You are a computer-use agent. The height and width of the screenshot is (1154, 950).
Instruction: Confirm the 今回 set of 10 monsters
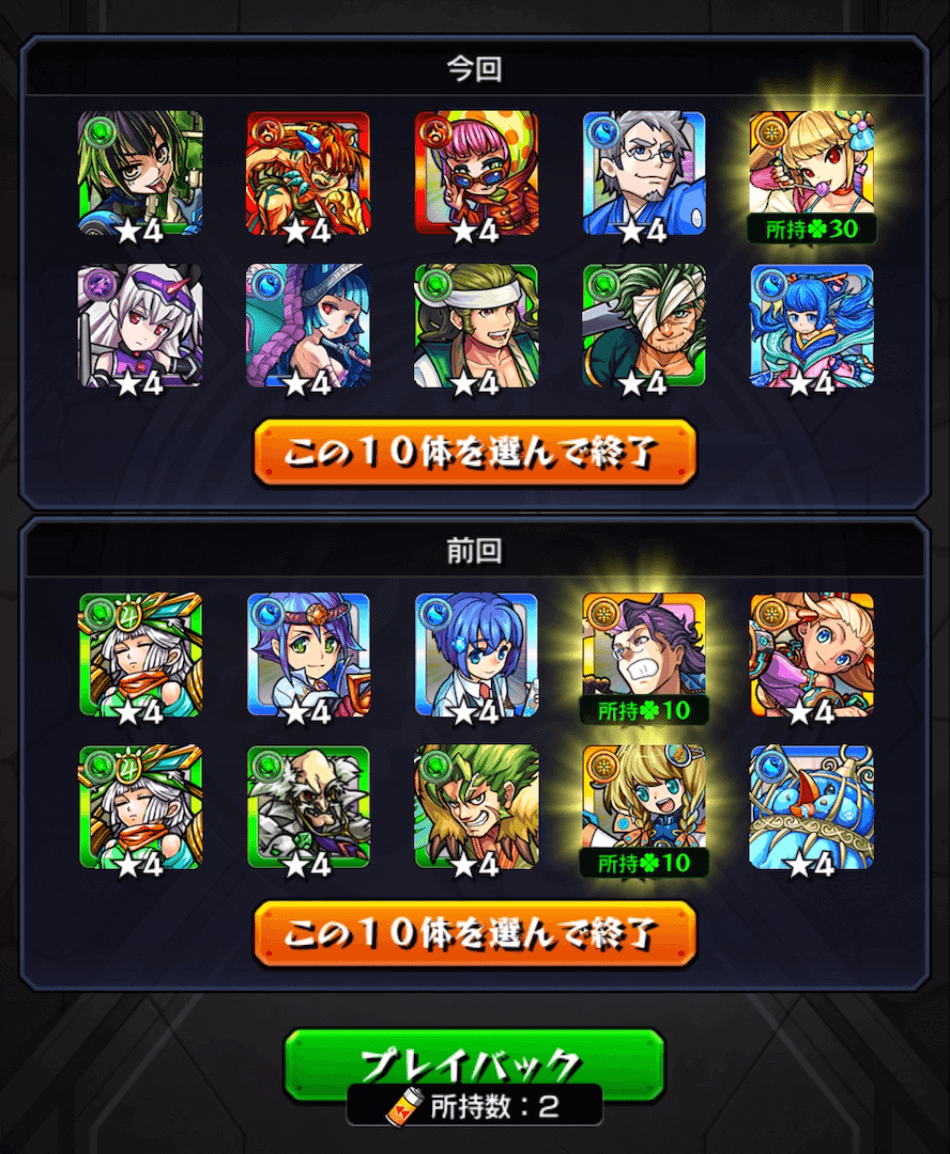(x=474, y=452)
